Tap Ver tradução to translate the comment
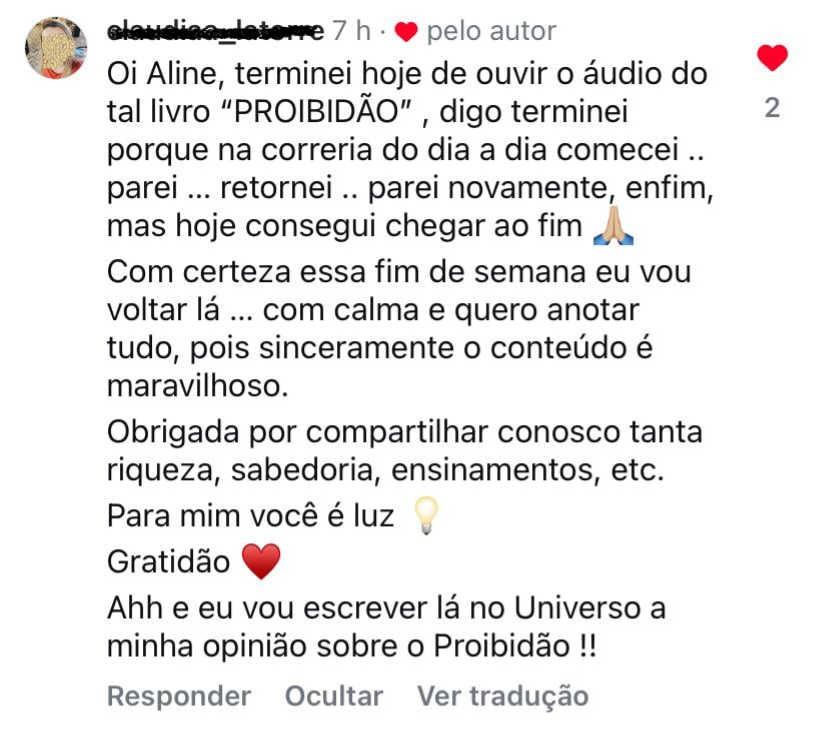 (x=502, y=696)
